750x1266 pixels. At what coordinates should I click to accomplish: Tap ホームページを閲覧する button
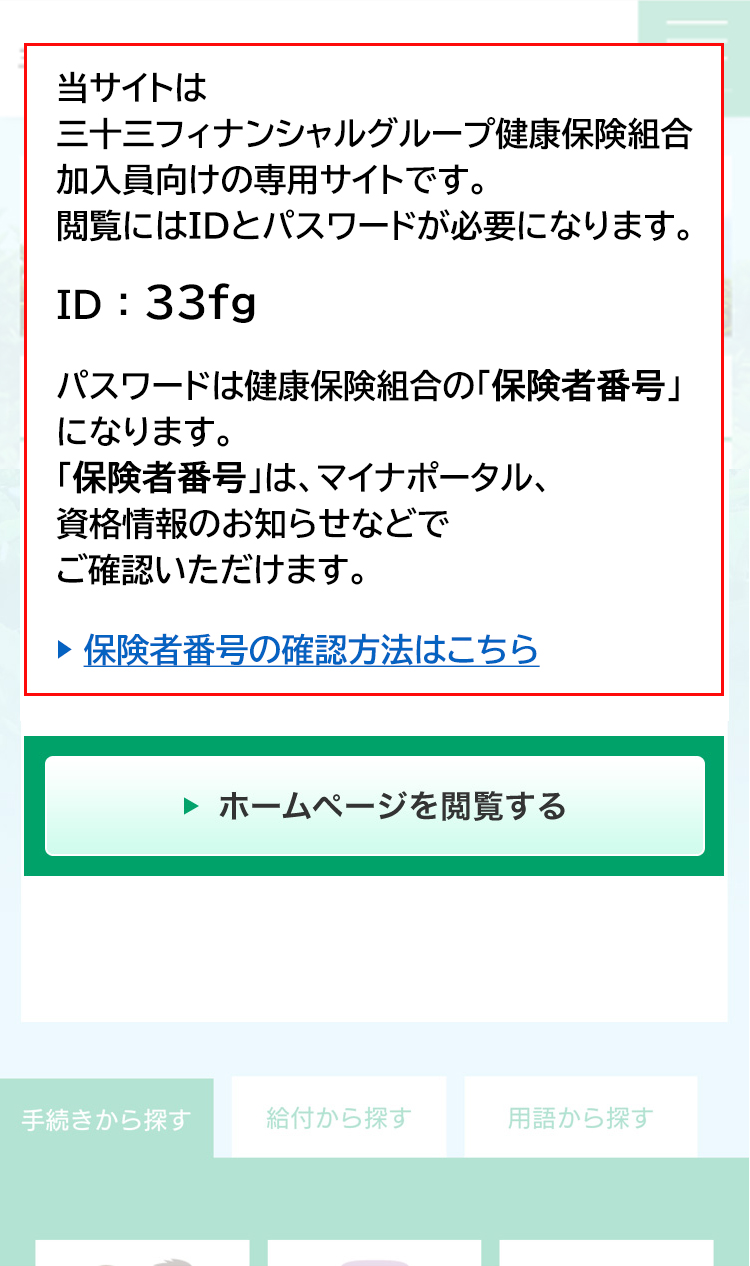375,806
